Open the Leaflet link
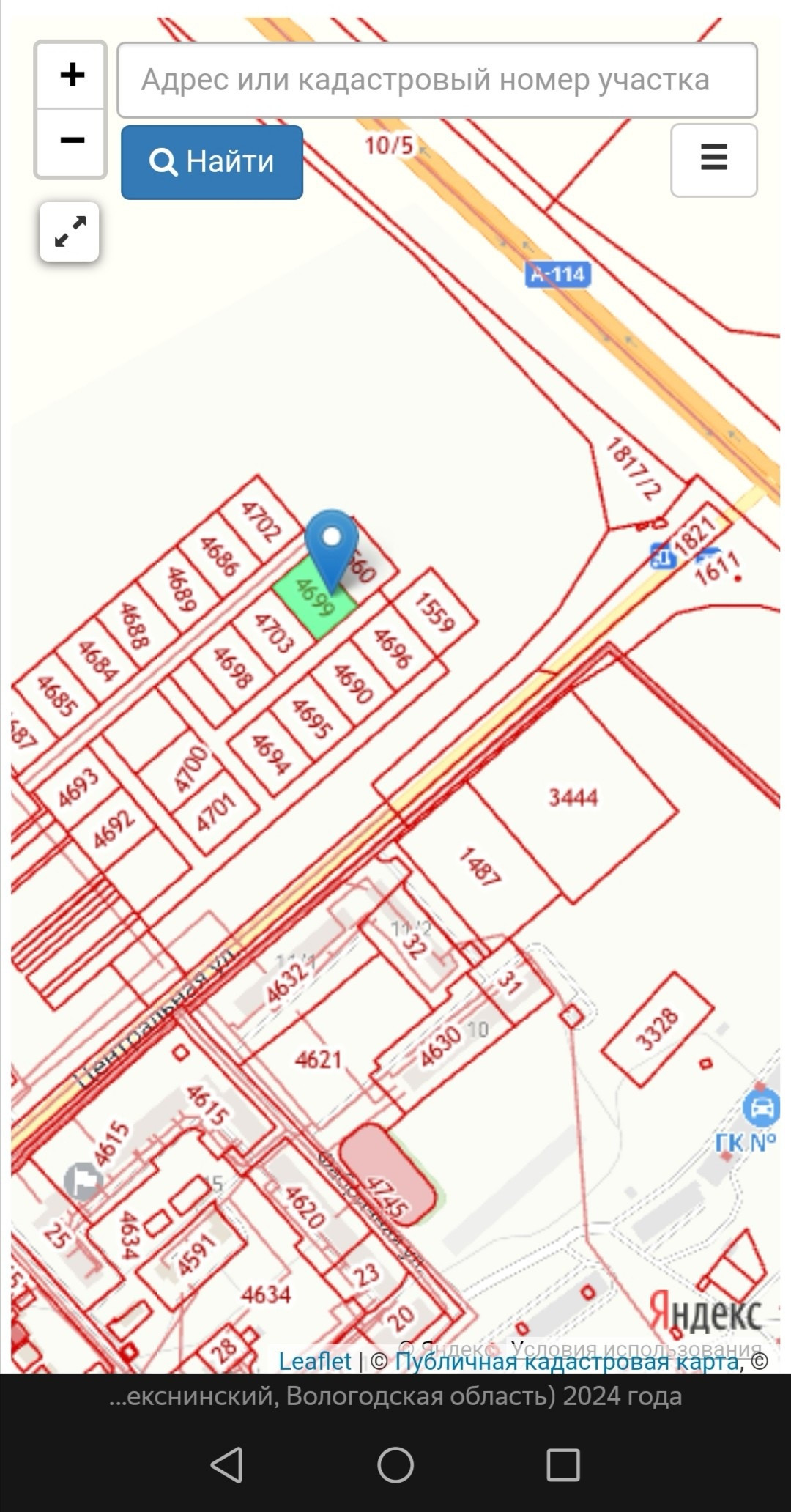Image resolution: width=791 pixels, height=1512 pixels. pos(315,1362)
